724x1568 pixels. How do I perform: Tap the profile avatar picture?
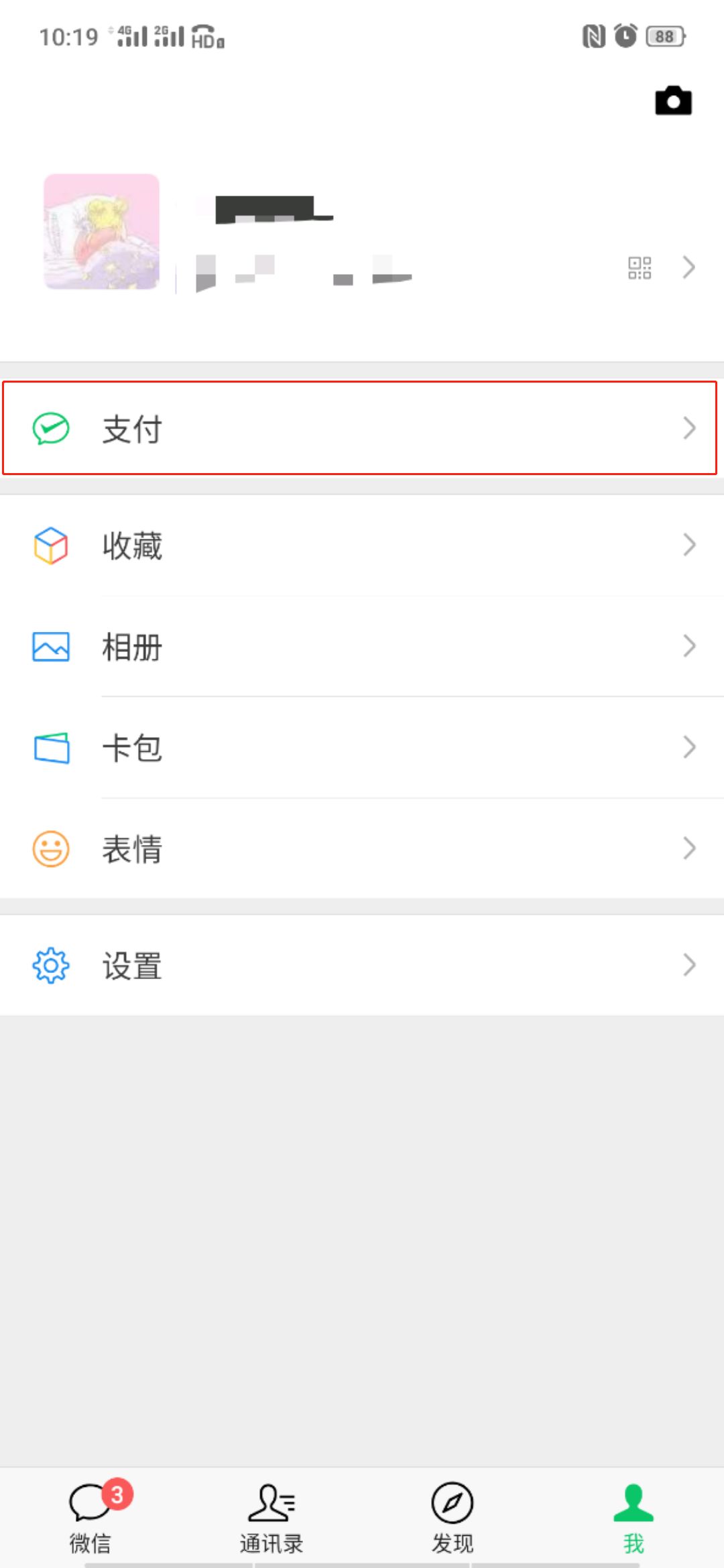102,232
